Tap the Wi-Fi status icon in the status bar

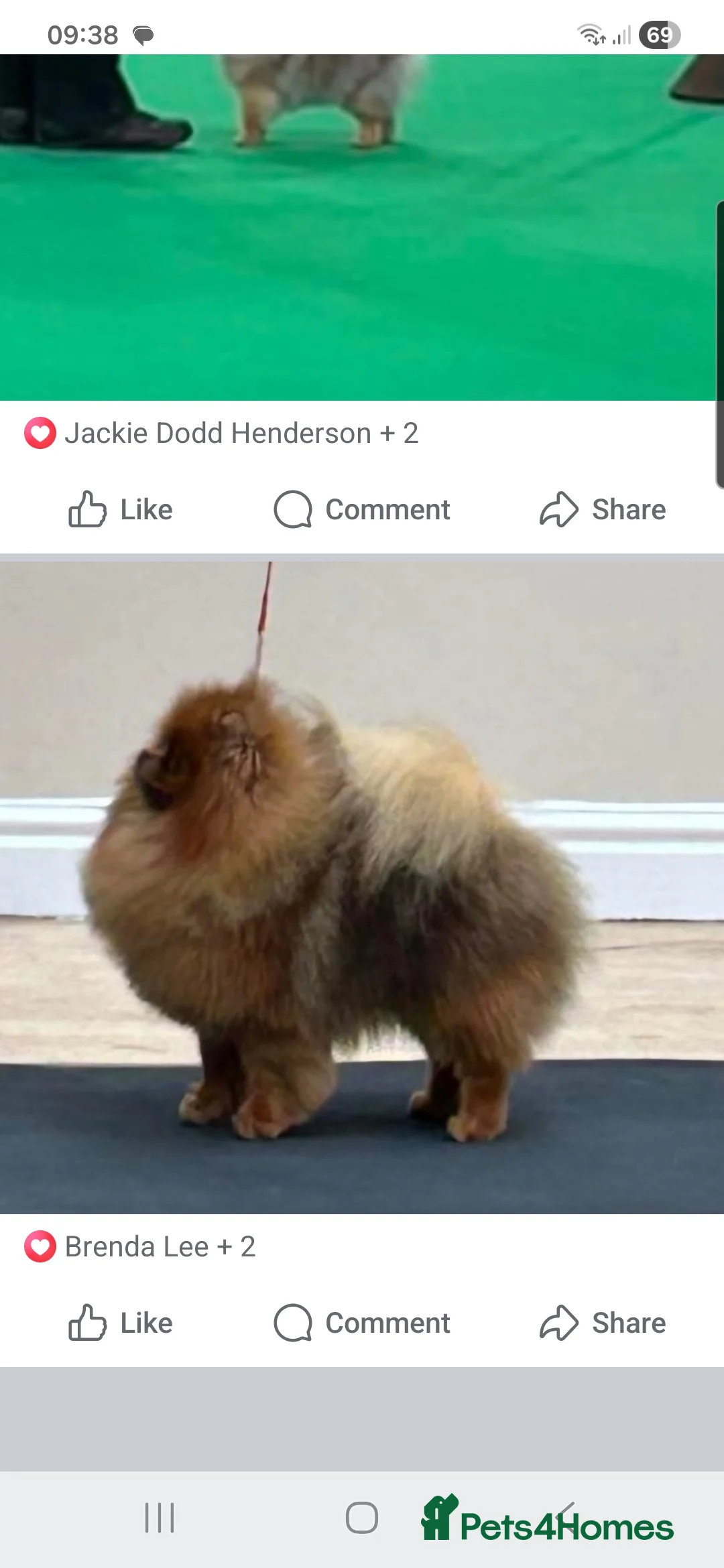[593, 35]
